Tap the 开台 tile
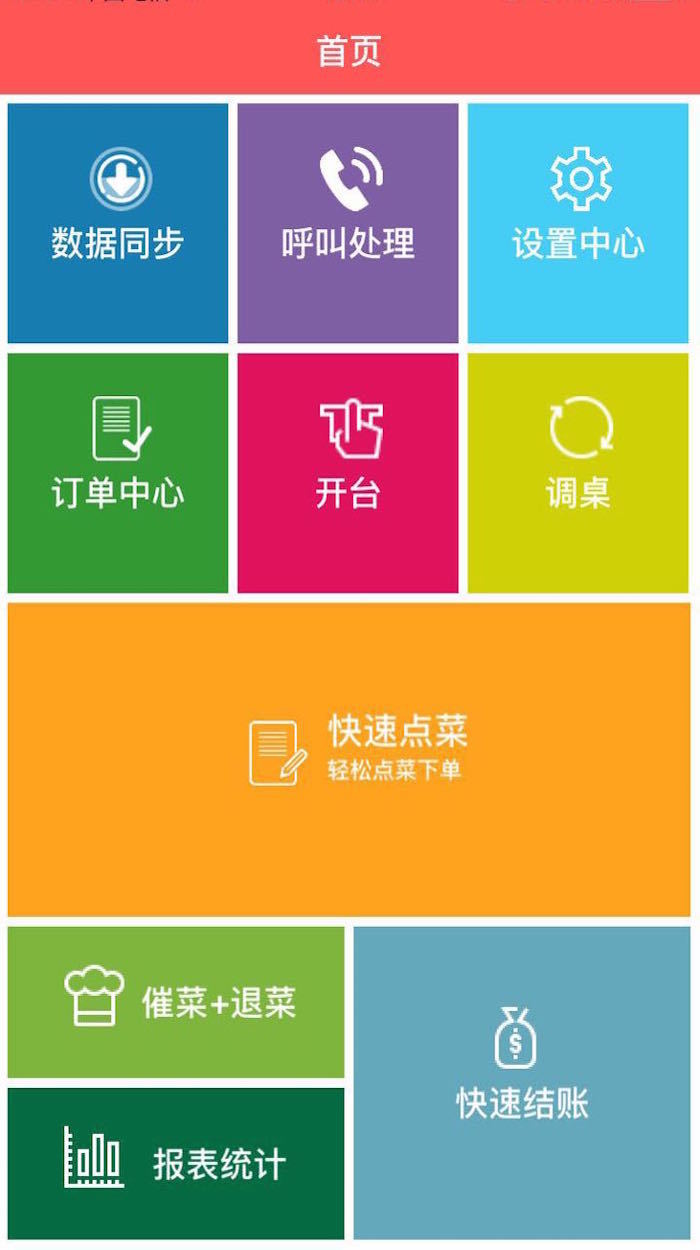 click(x=348, y=472)
